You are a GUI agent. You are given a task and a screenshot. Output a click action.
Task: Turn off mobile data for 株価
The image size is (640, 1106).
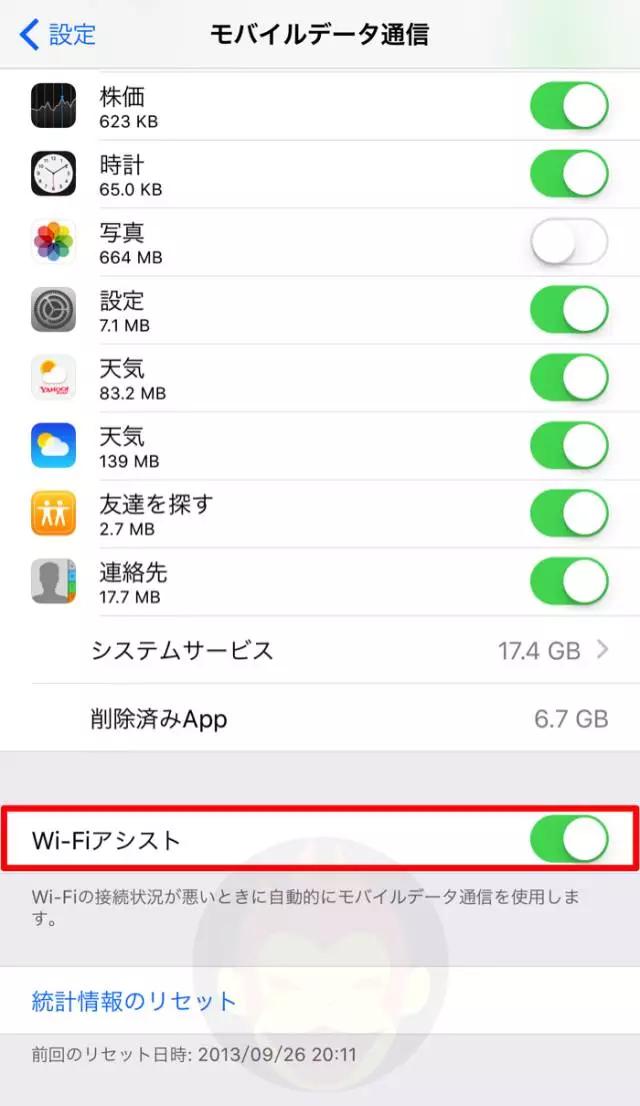tap(568, 106)
